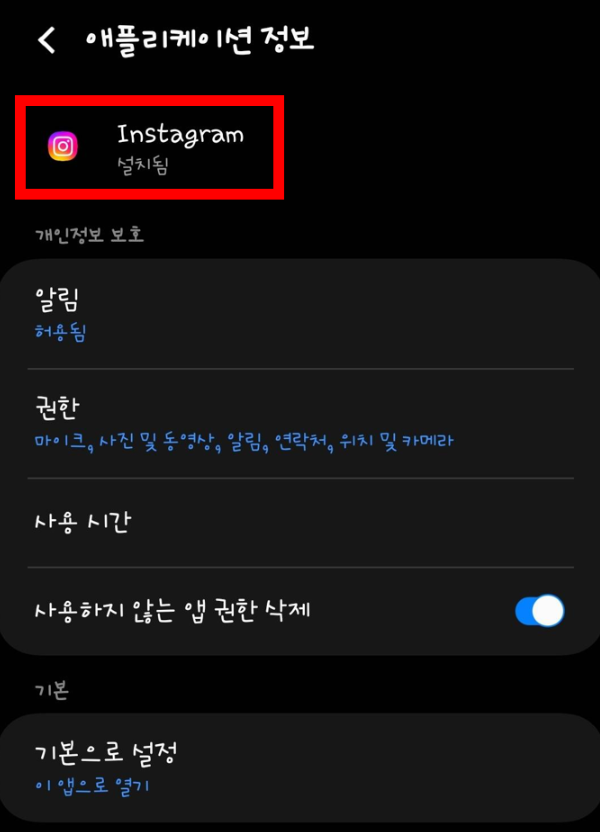This screenshot has width=600, height=832.
Task: Open the 기본으로 설정 row
Action: tap(300, 767)
